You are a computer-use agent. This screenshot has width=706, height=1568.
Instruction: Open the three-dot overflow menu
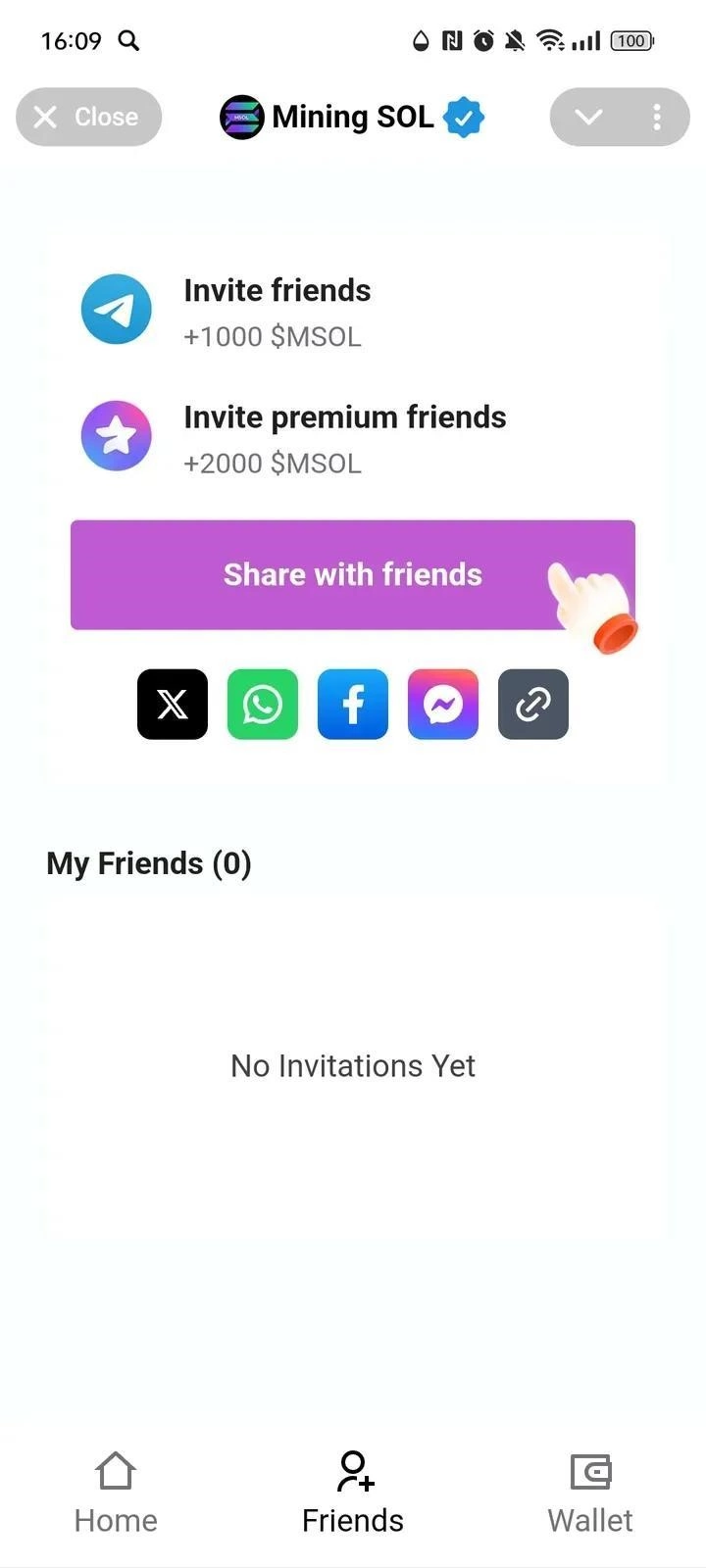[x=657, y=118]
